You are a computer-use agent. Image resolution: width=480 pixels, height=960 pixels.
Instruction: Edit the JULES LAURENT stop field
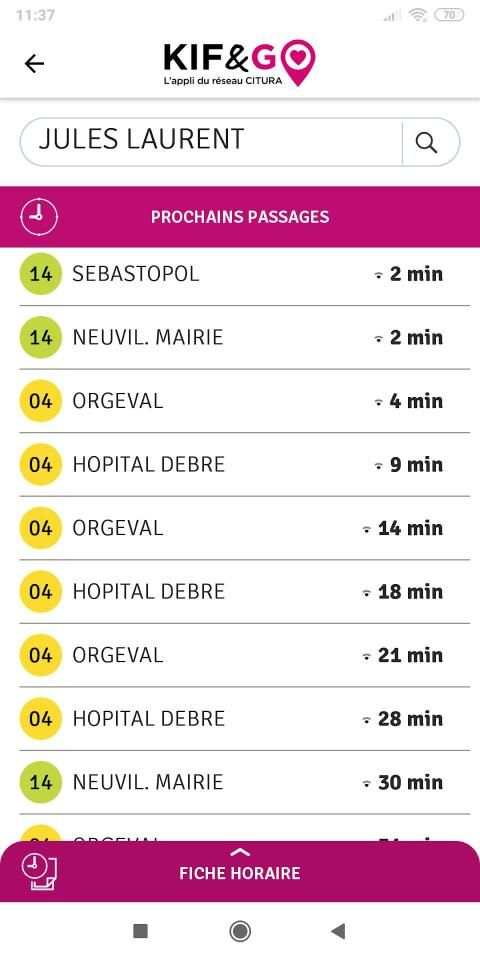pyautogui.click(x=211, y=141)
